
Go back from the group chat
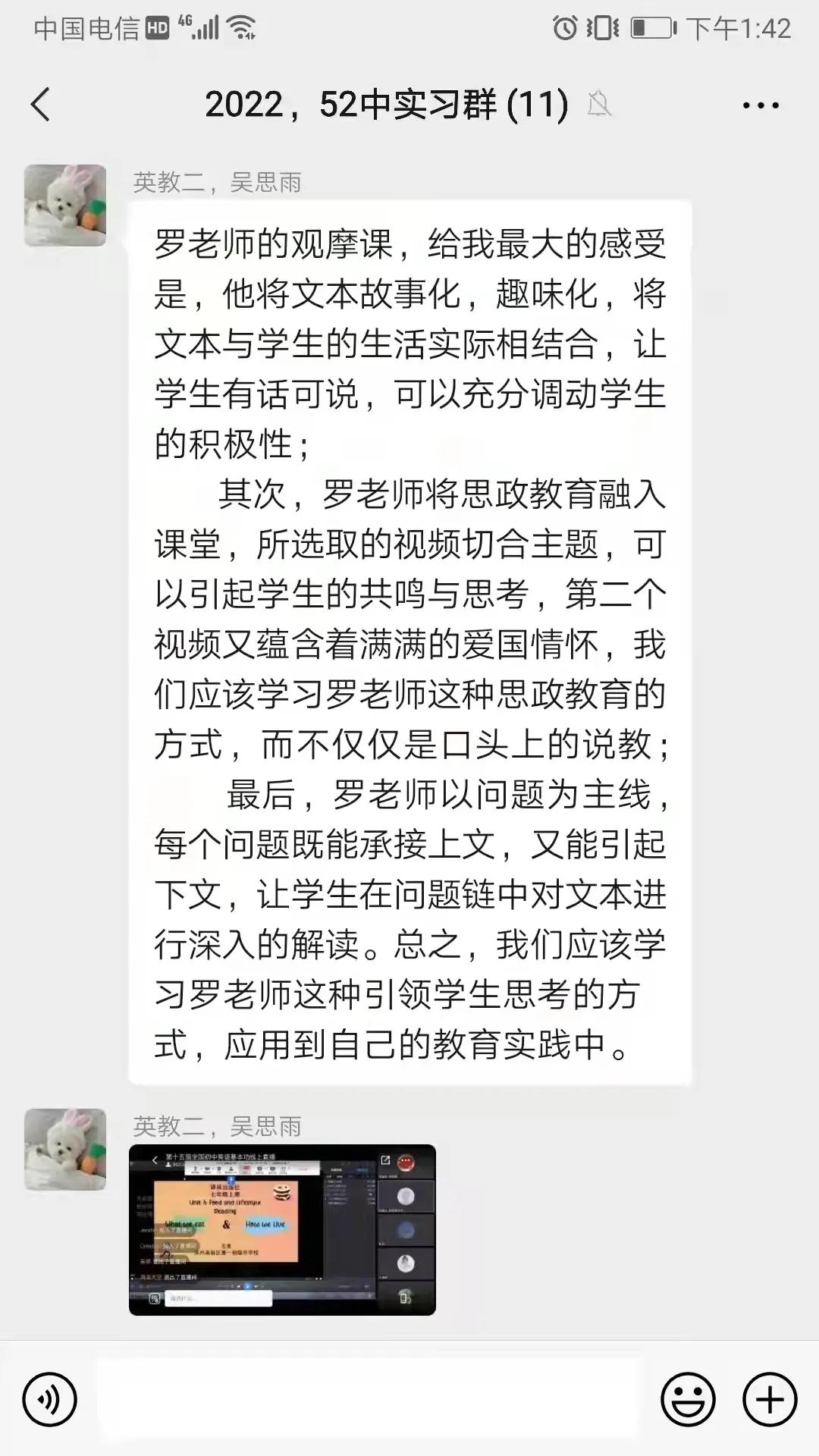41,105
